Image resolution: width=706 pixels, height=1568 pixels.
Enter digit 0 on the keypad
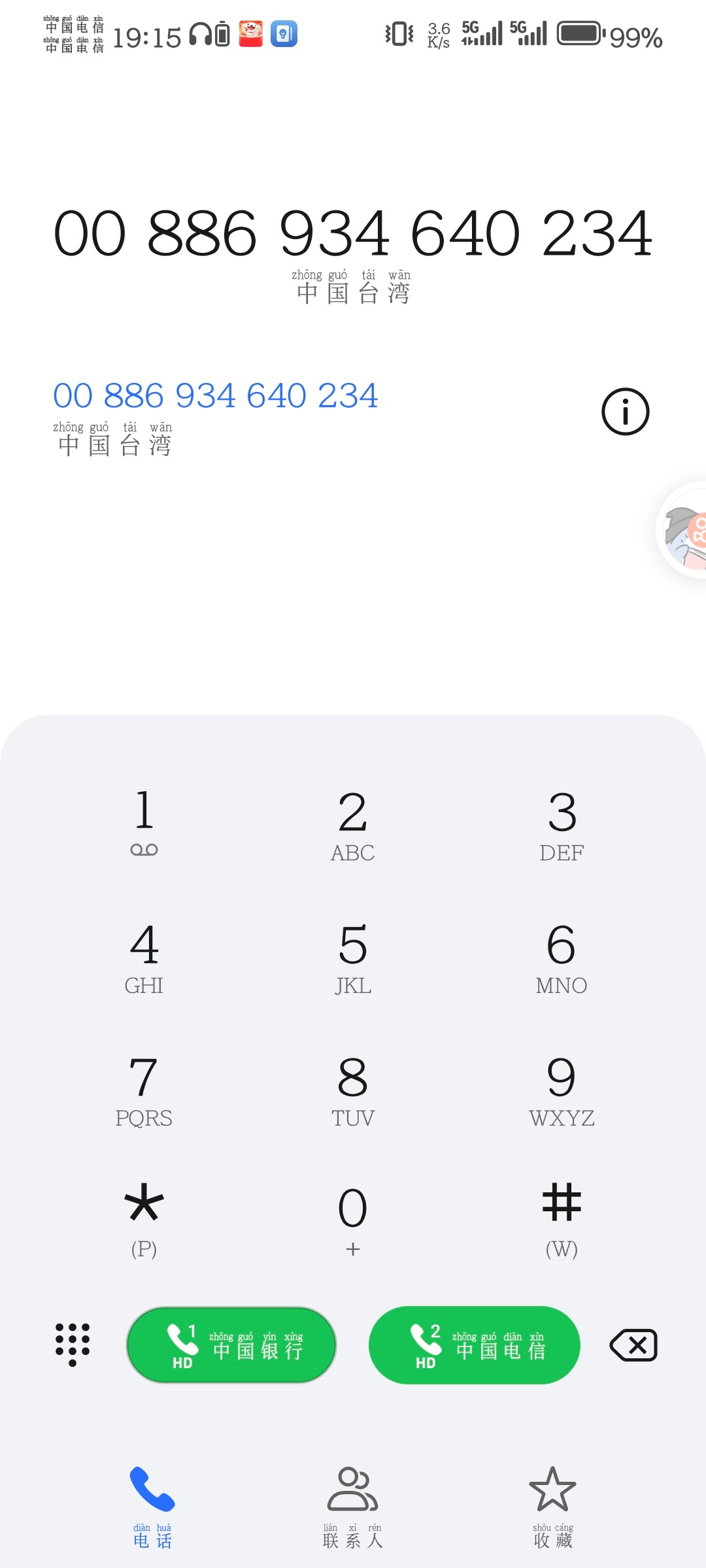pyautogui.click(x=352, y=1219)
